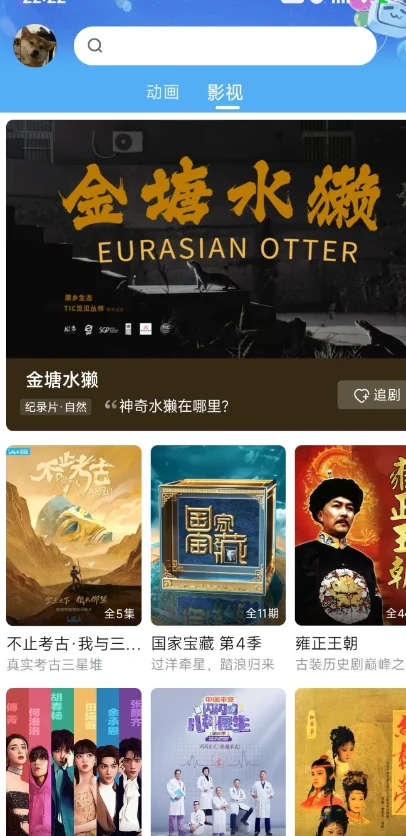Select the 影视 tab
The image size is (406, 836).
point(225,92)
